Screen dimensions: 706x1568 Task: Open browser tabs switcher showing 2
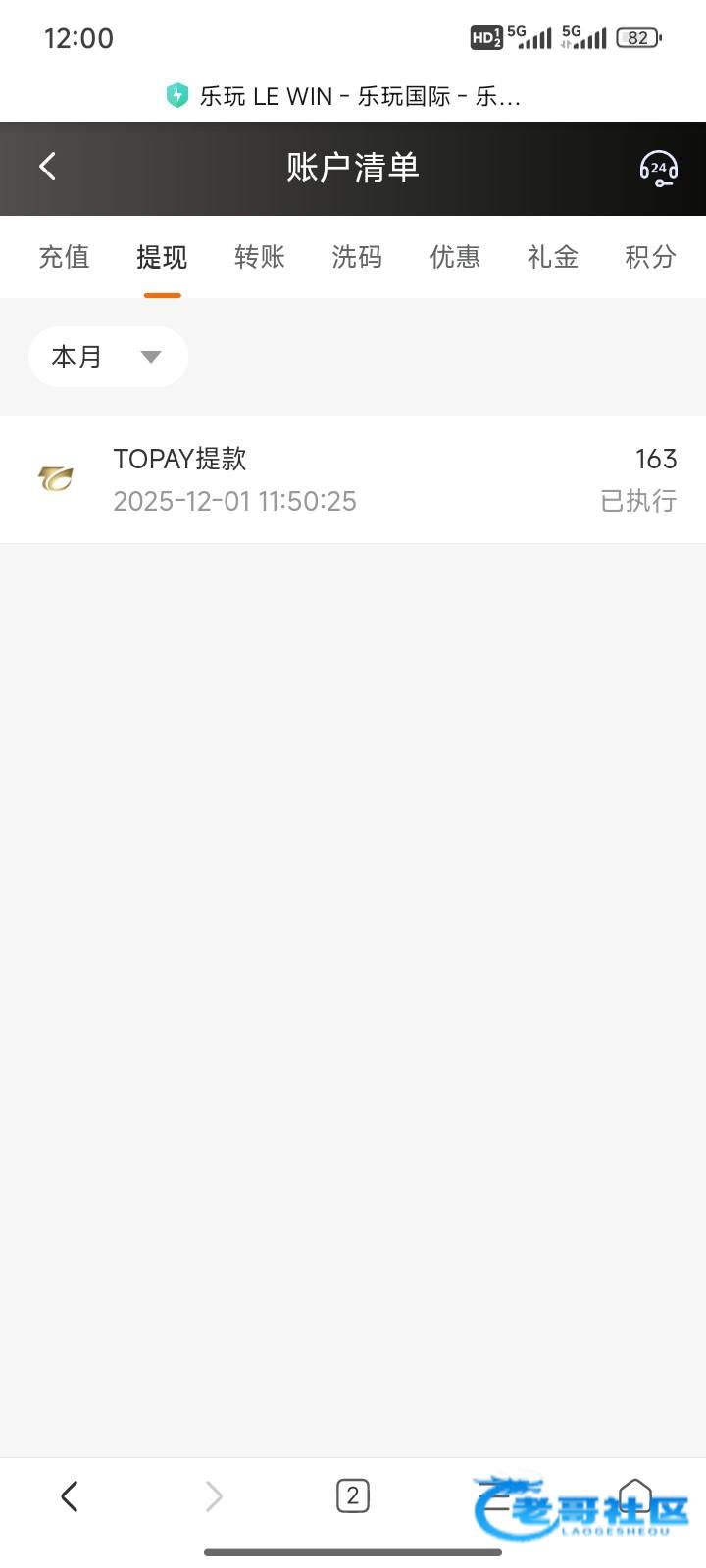(352, 1496)
